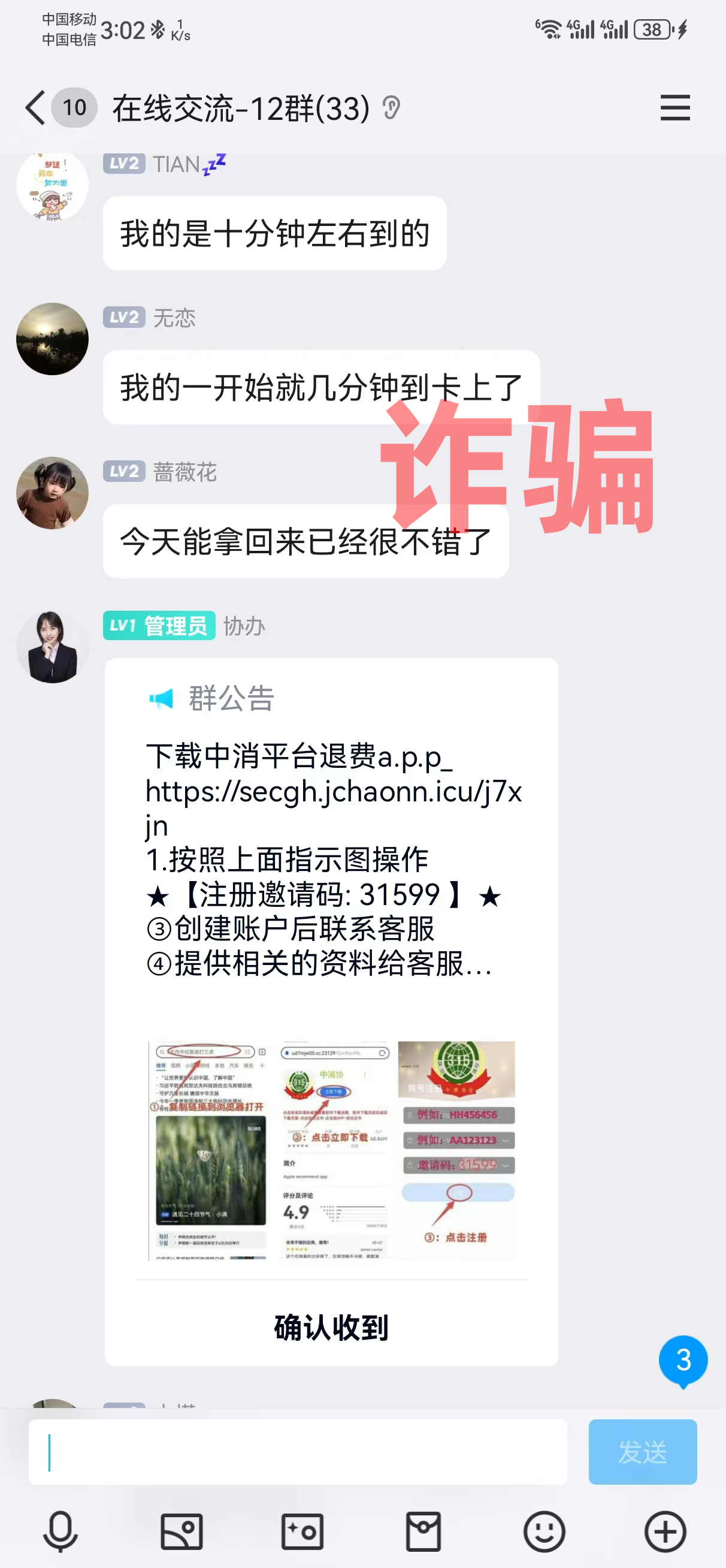Expand more options with plus icon
This screenshot has height=1568, width=726.
click(x=665, y=1531)
